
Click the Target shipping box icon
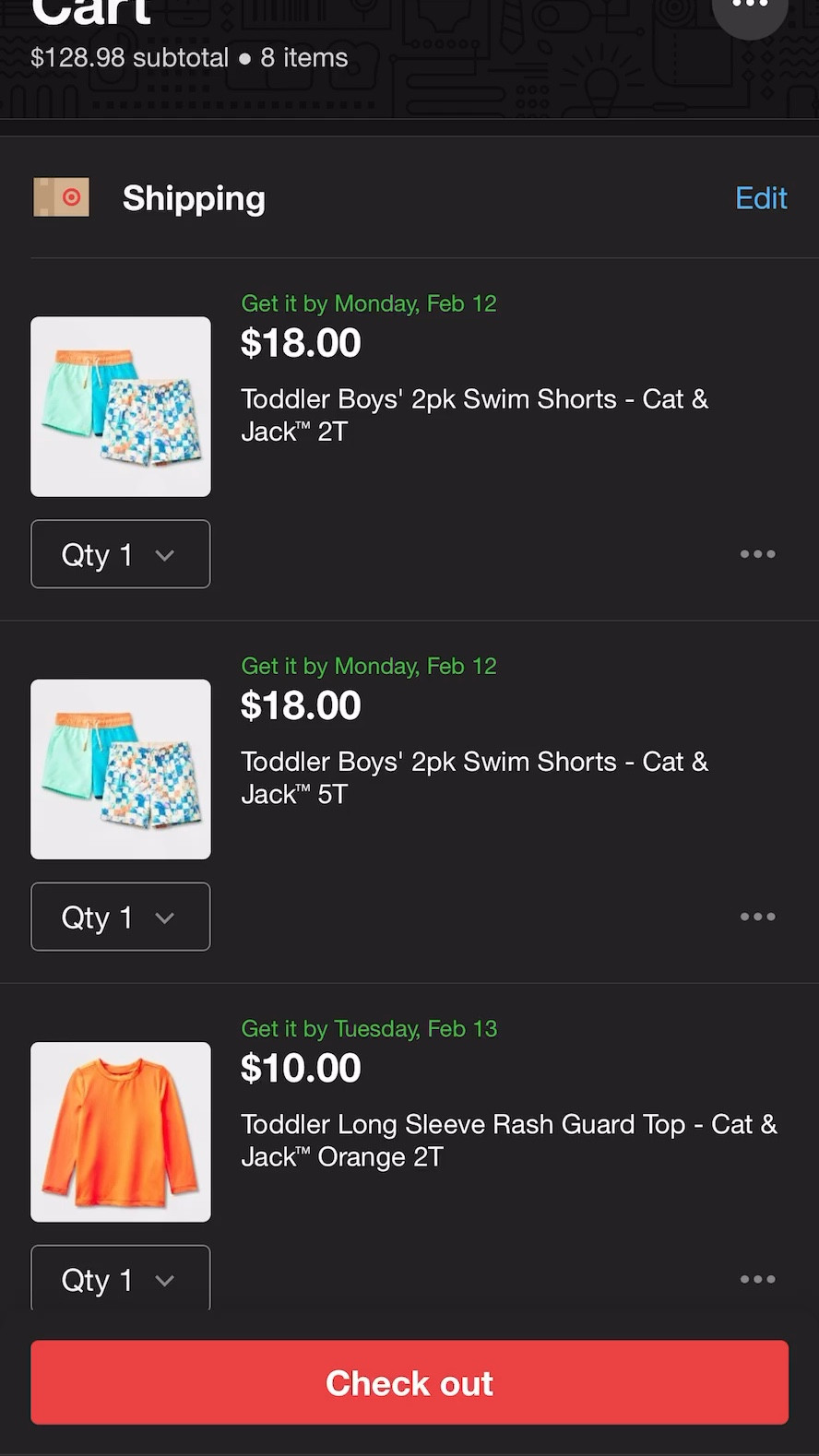point(61,196)
